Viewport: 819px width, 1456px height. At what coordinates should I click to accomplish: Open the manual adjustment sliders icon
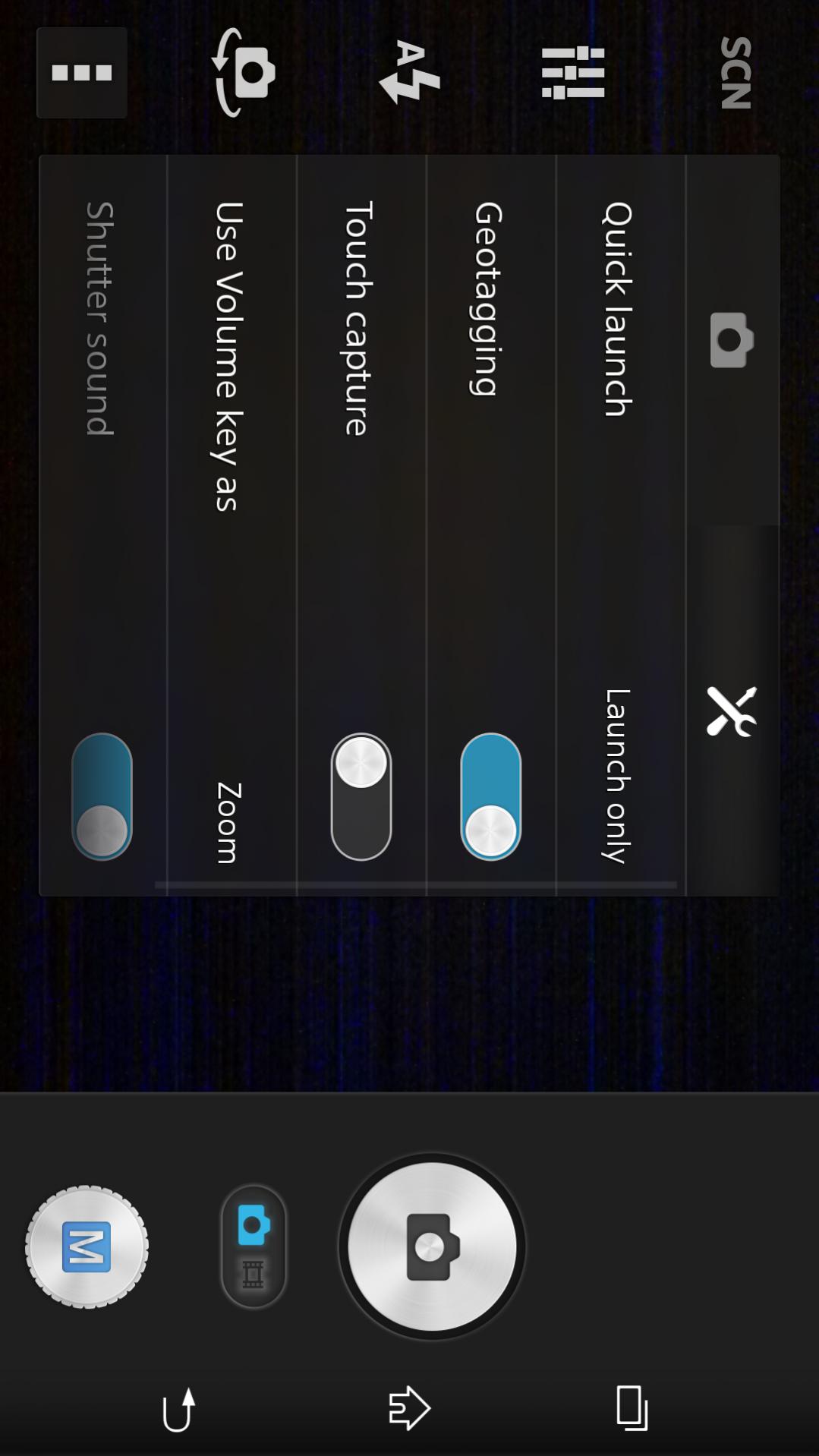point(573,73)
